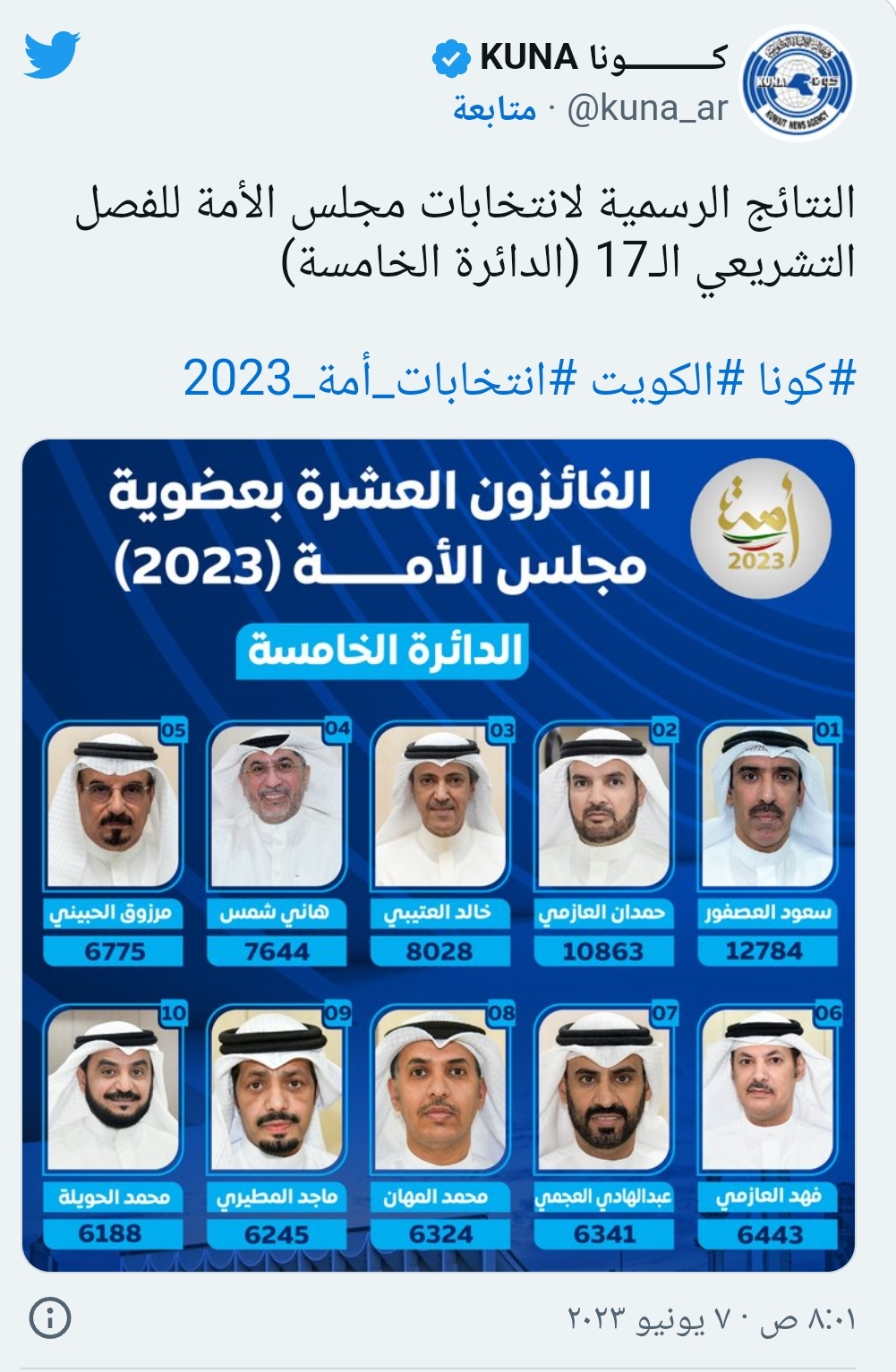Open the Twitter bird logo link
This screenshot has height=1372, width=896.
pyautogui.click(x=53, y=55)
